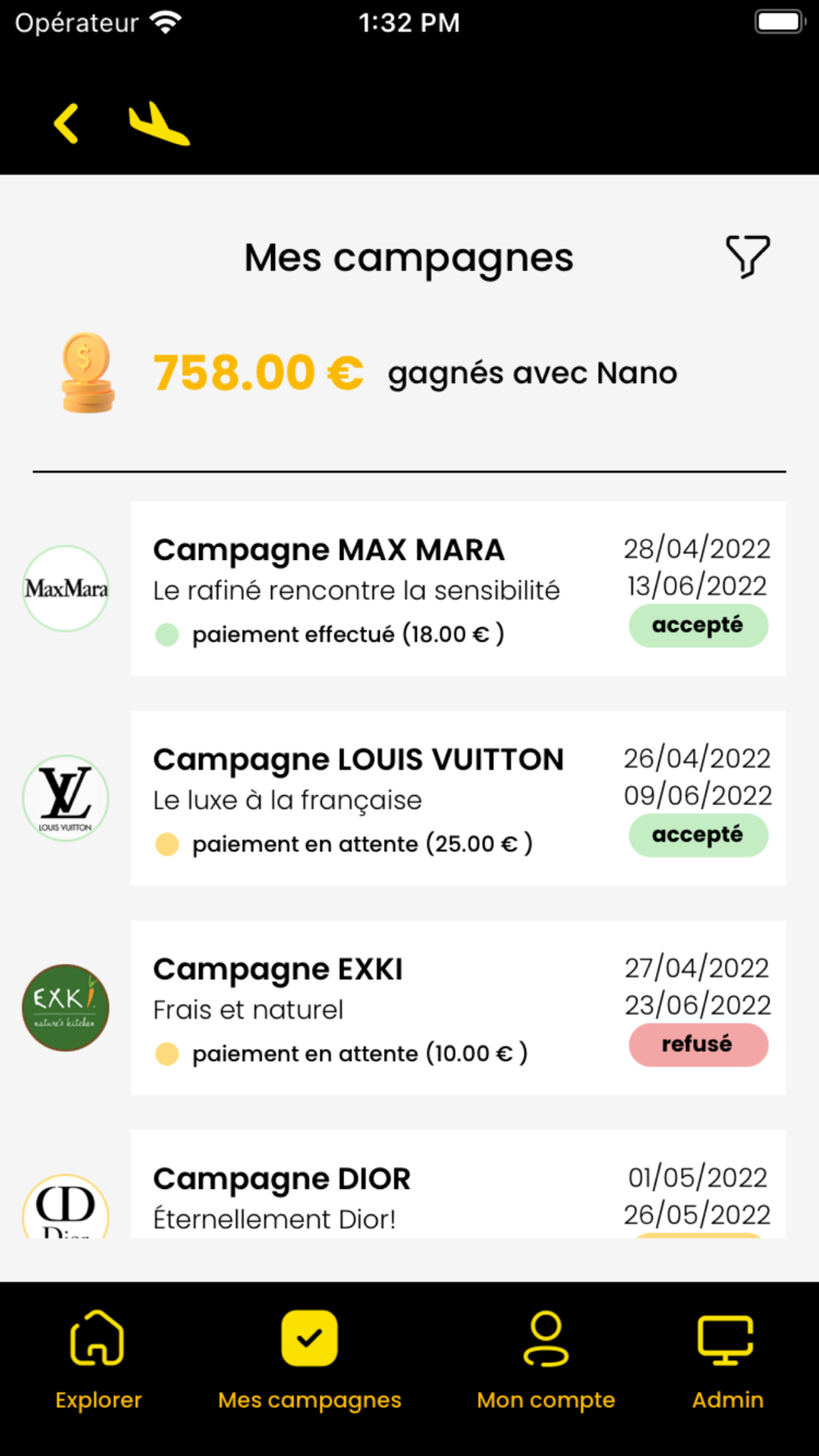This screenshot has width=819, height=1456.
Task: Open Campagne DIOR card
Action: pyautogui.click(x=458, y=1184)
